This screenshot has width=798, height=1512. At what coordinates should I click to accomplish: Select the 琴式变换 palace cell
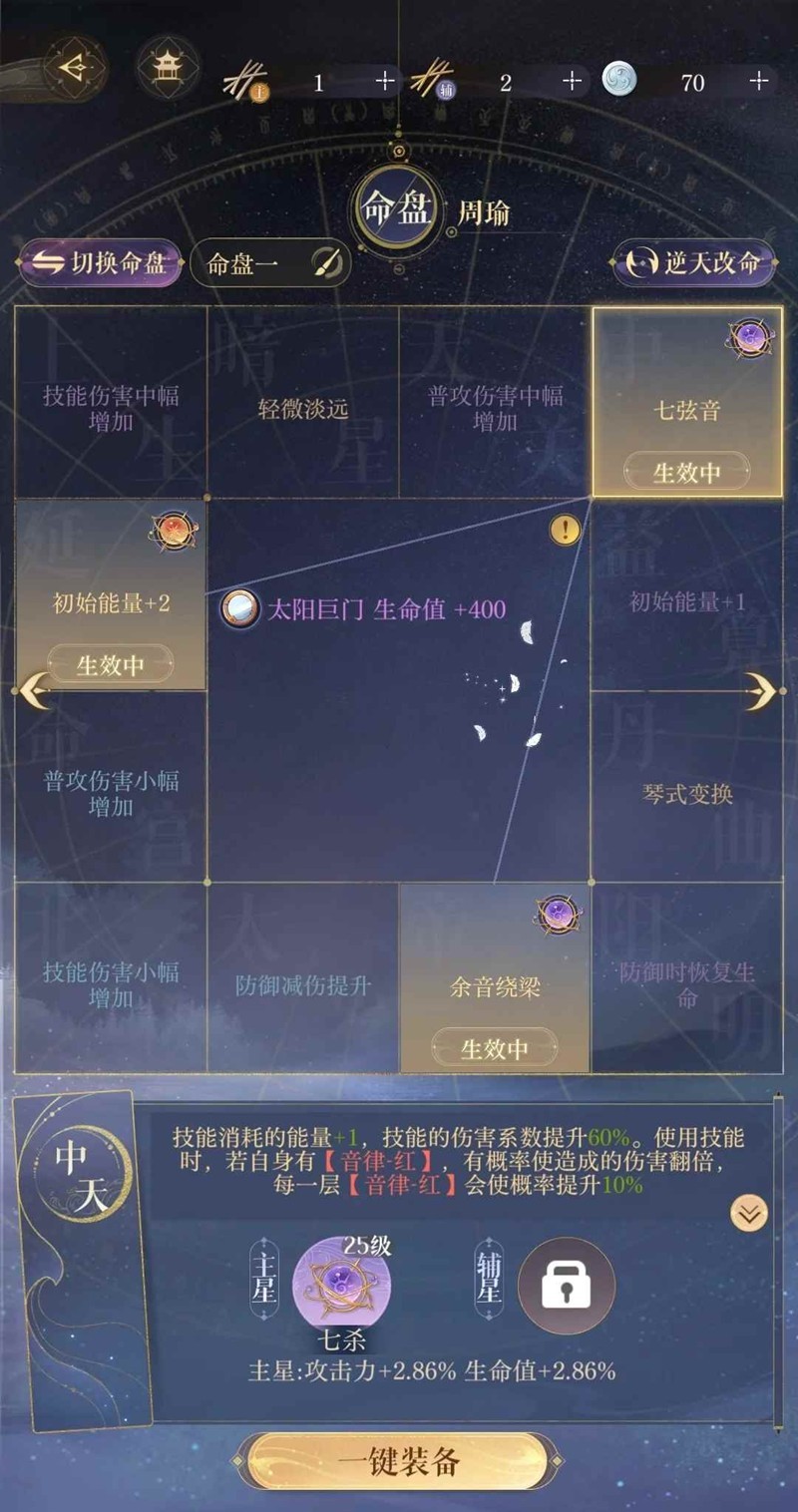point(687,794)
